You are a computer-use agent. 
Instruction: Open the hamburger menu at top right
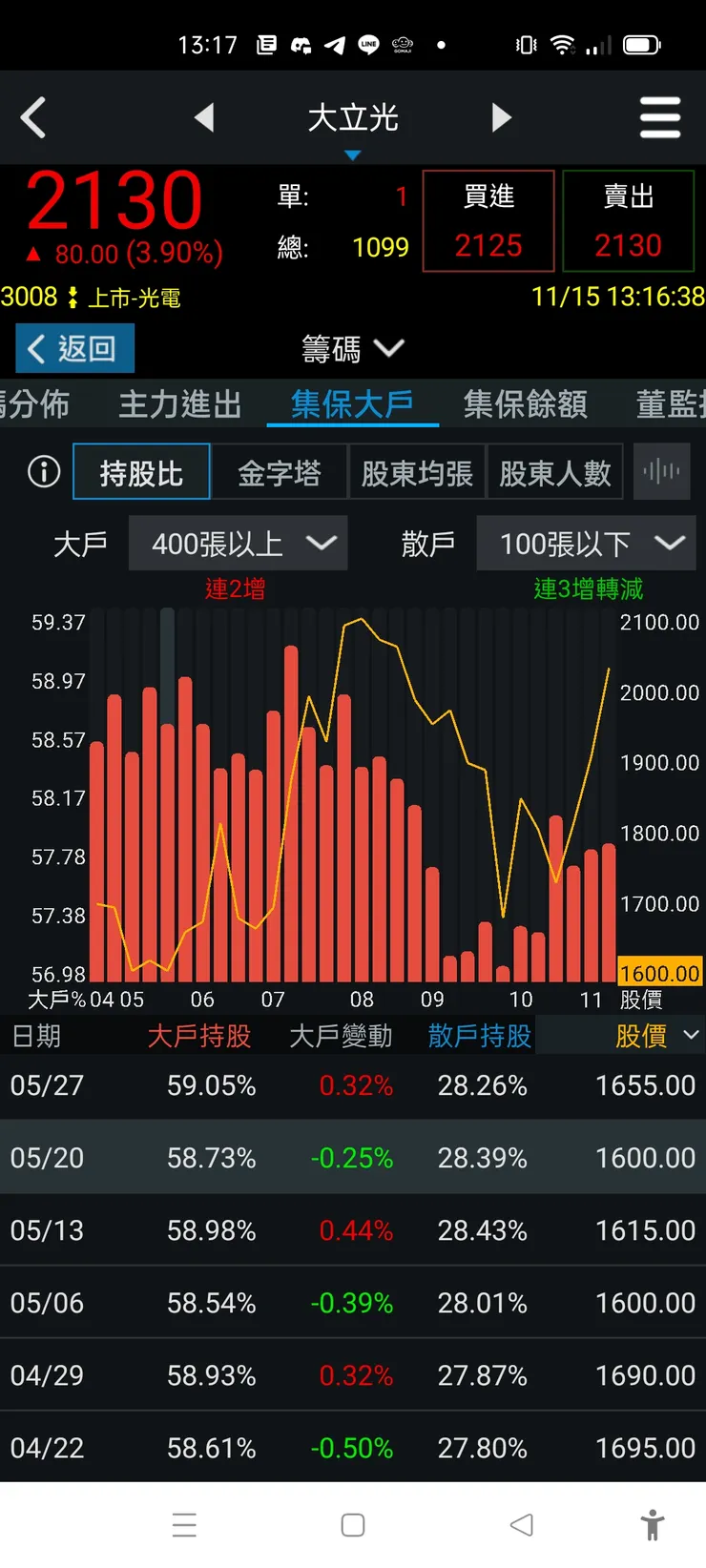pos(660,116)
